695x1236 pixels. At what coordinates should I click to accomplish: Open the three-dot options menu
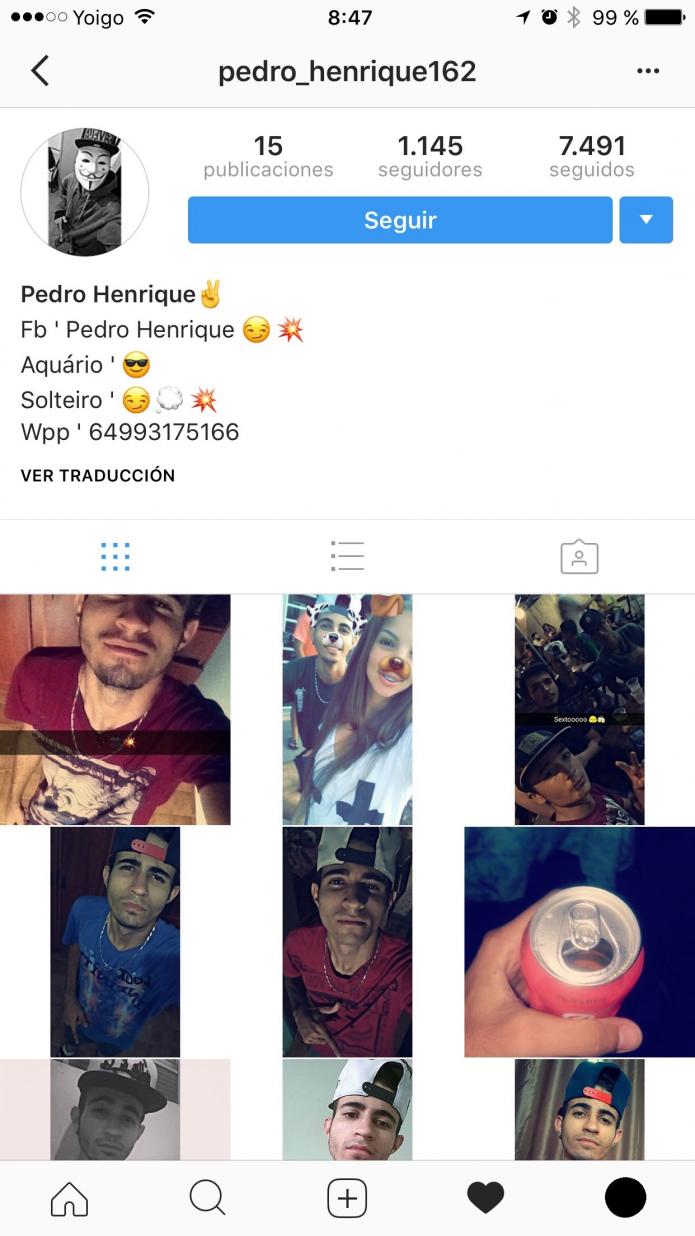coord(648,71)
